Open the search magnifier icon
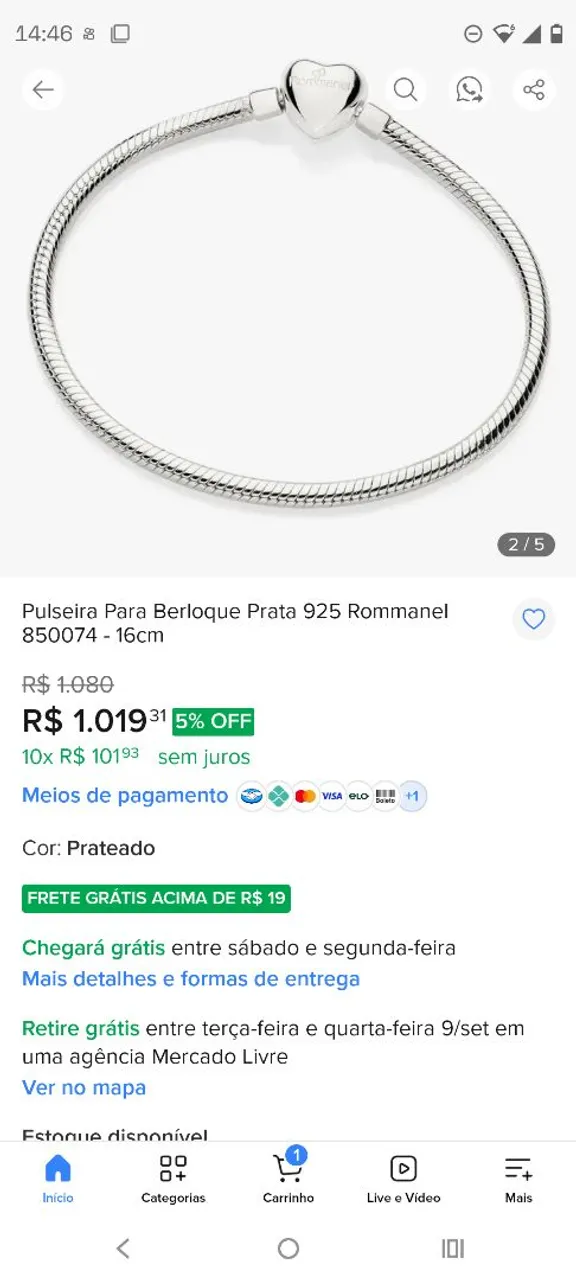The width and height of the screenshot is (576, 1280). (405, 90)
